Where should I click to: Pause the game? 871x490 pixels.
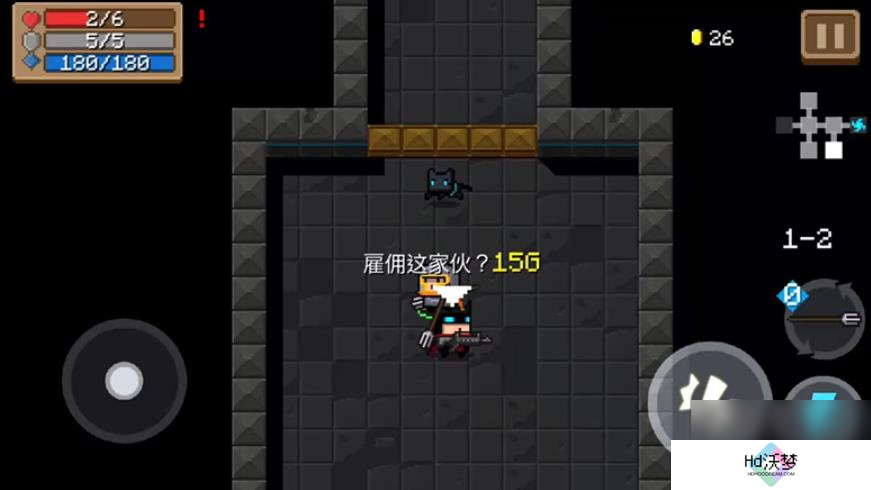click(x=830, y=37)
